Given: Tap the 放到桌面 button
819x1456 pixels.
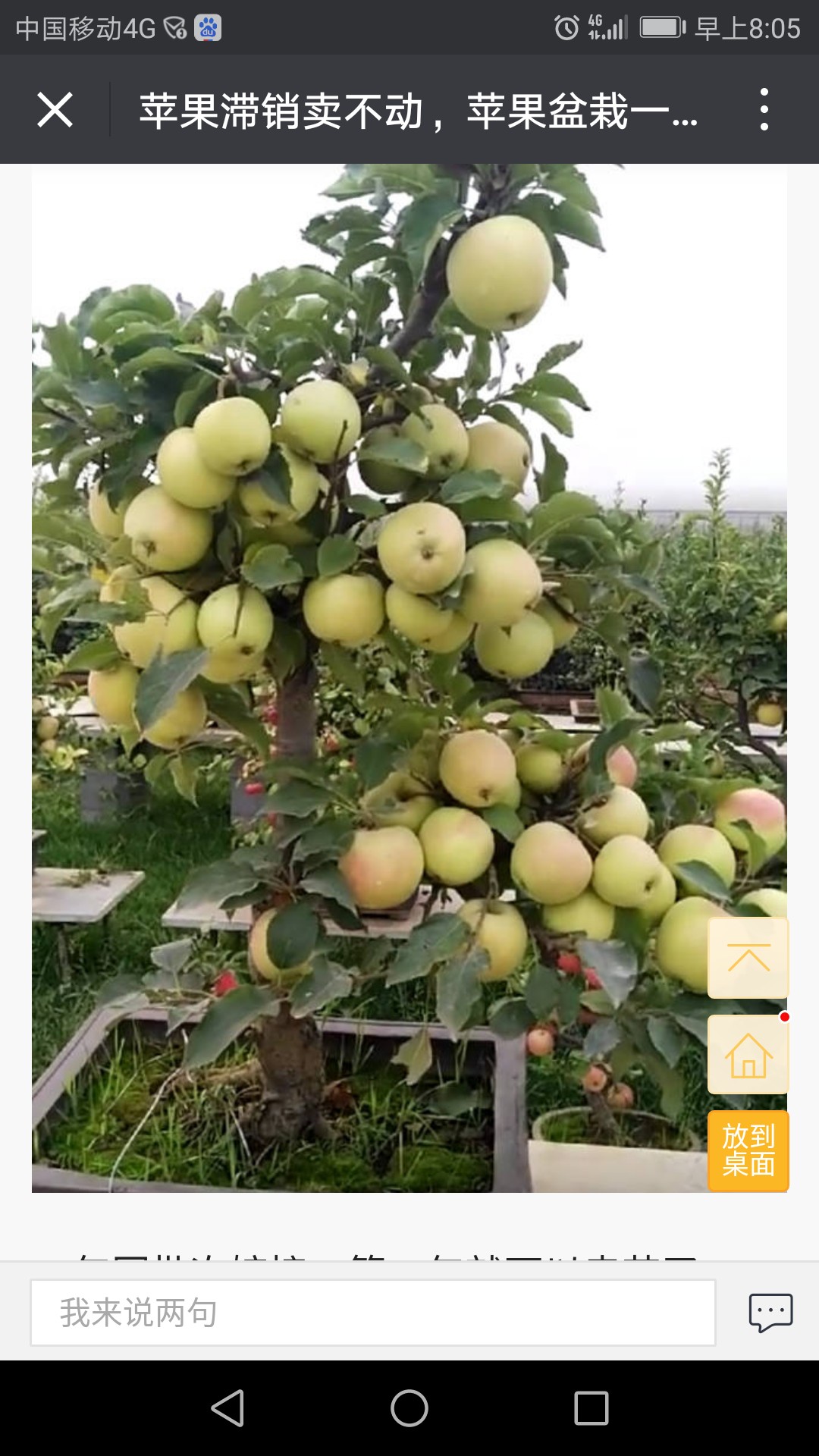Looking at the screenshot, I should point(748,1150).
